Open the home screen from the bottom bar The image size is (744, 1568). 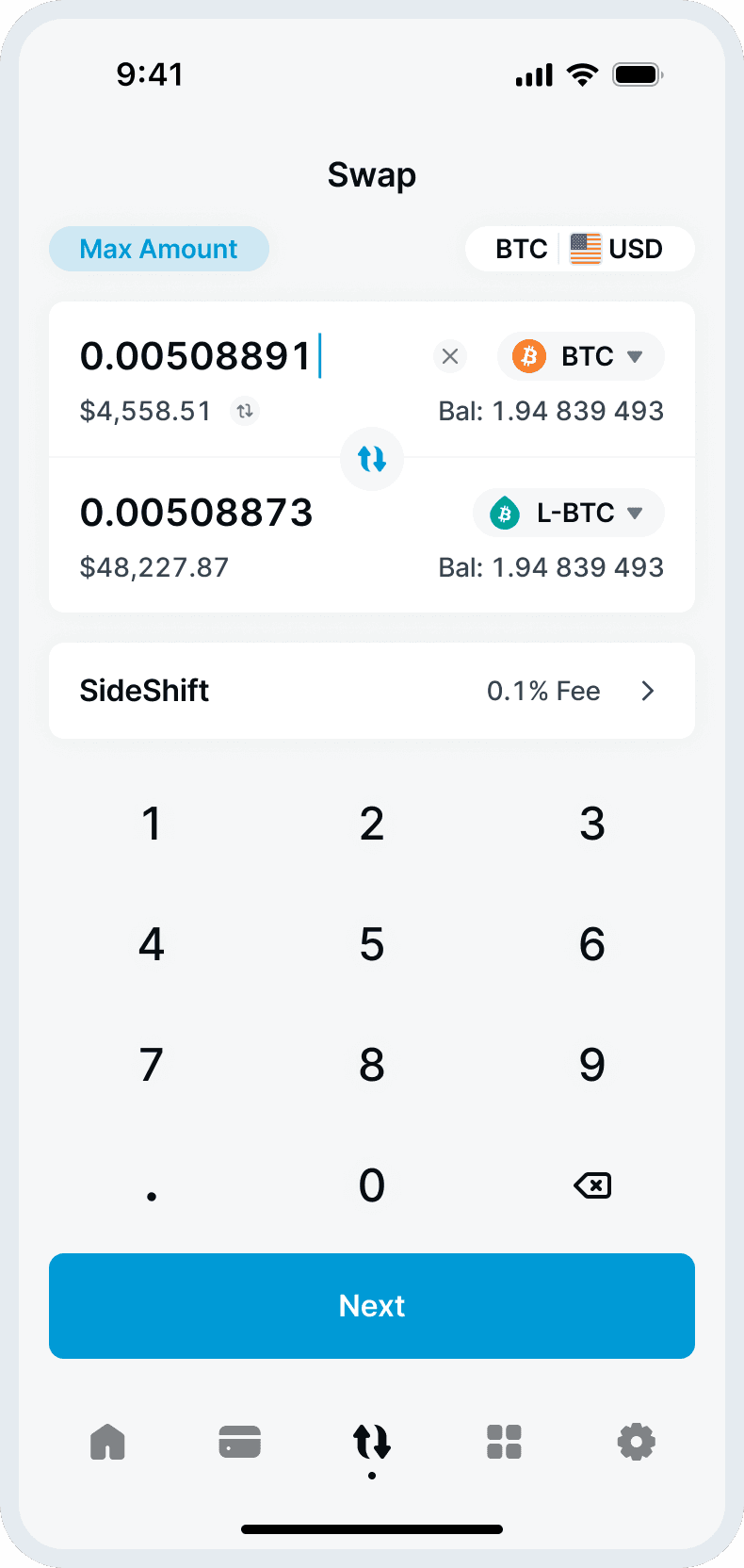[x=107, y=1441]
